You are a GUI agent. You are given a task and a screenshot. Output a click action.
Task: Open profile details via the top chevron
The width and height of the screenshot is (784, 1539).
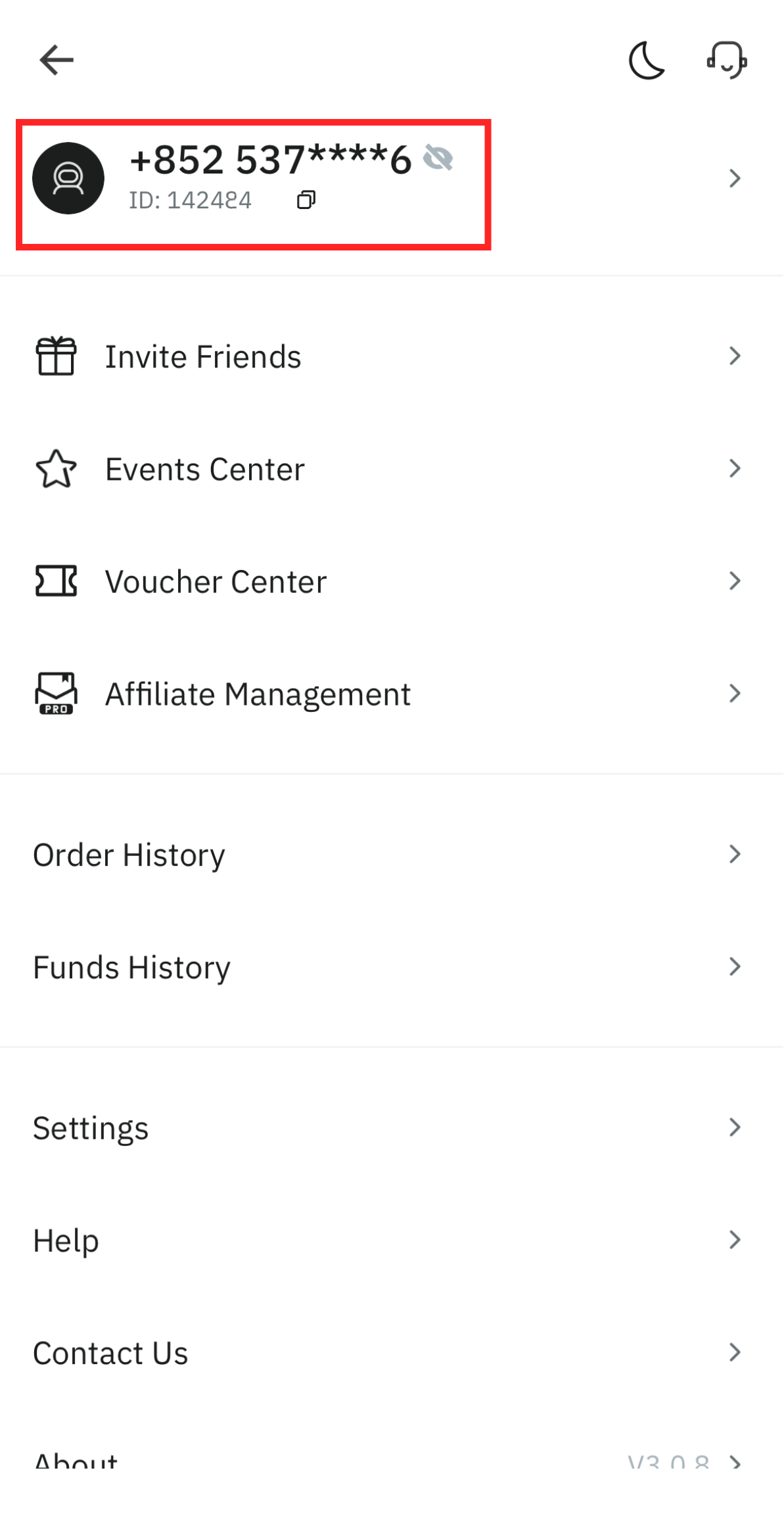tap(735, 178)
